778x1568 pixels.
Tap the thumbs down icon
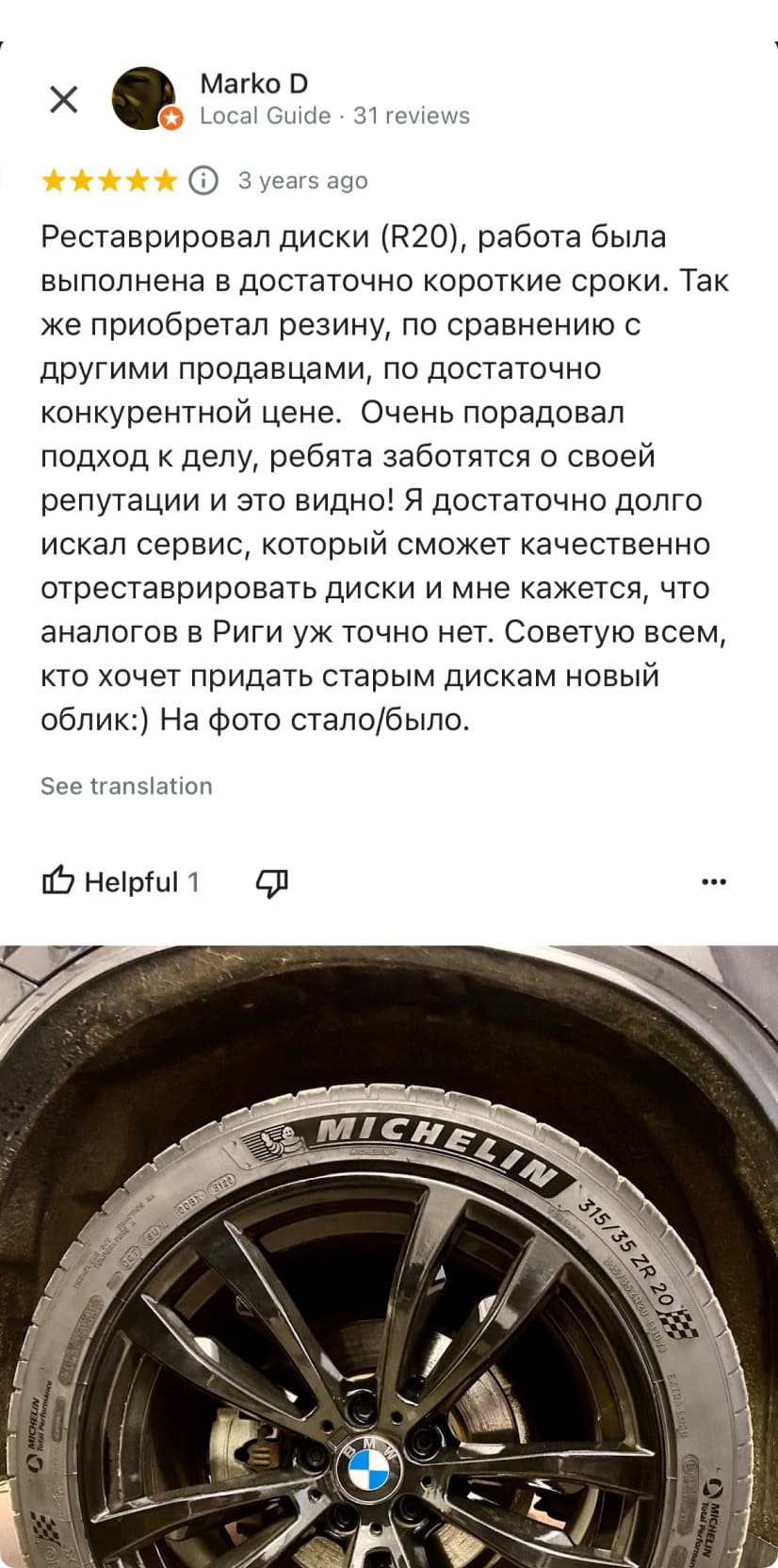coord(272,882)
